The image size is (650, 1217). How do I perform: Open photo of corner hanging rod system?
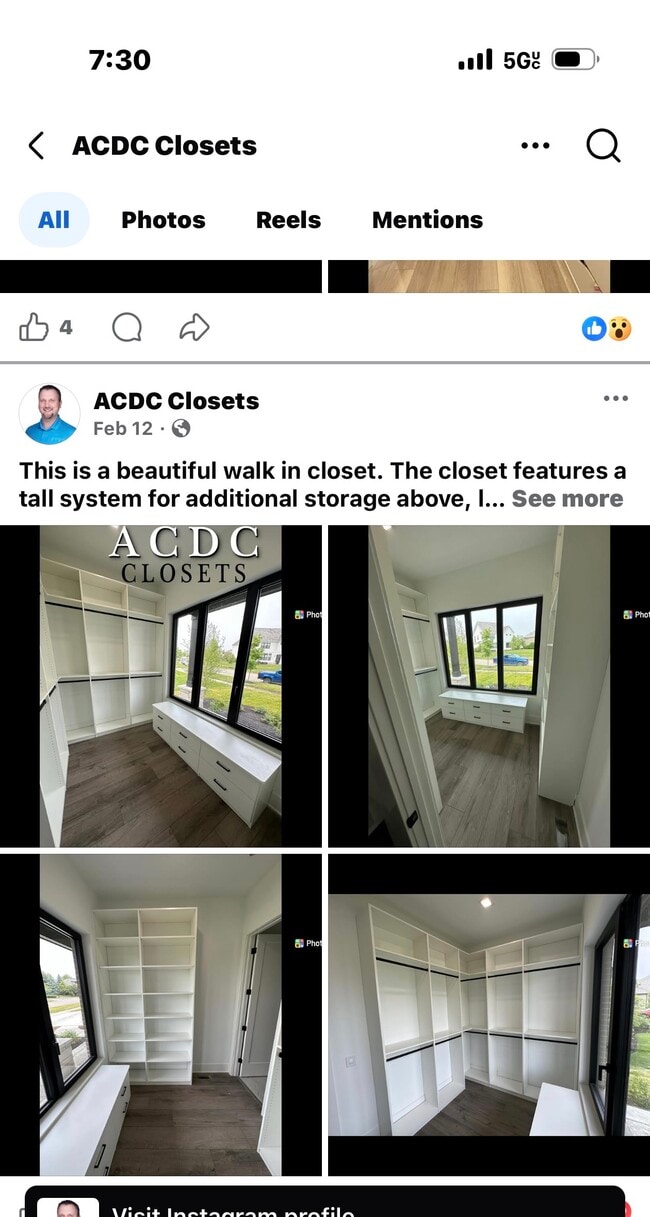[489, 1015]
